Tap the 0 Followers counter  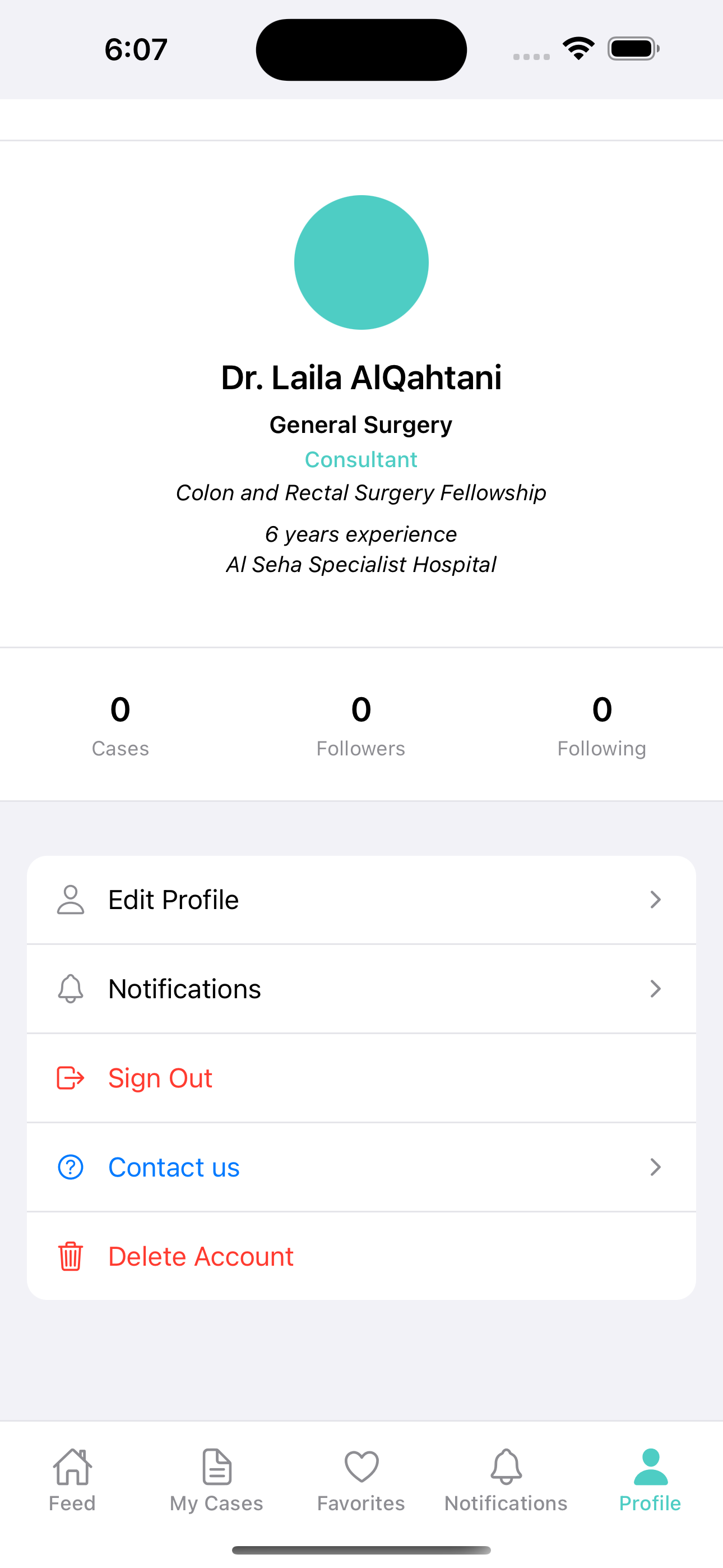(361, 725)
